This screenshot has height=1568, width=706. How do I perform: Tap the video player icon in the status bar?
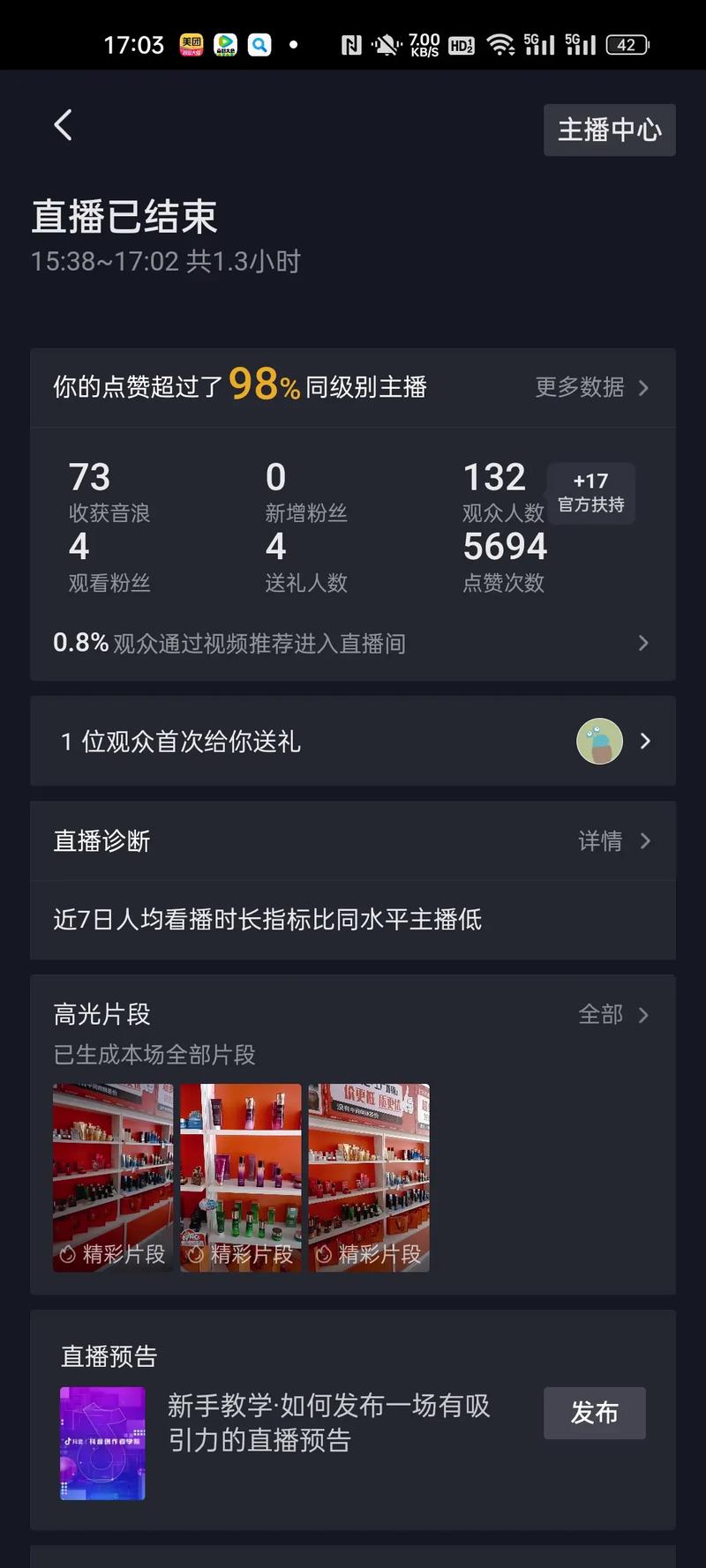point(226,43)
